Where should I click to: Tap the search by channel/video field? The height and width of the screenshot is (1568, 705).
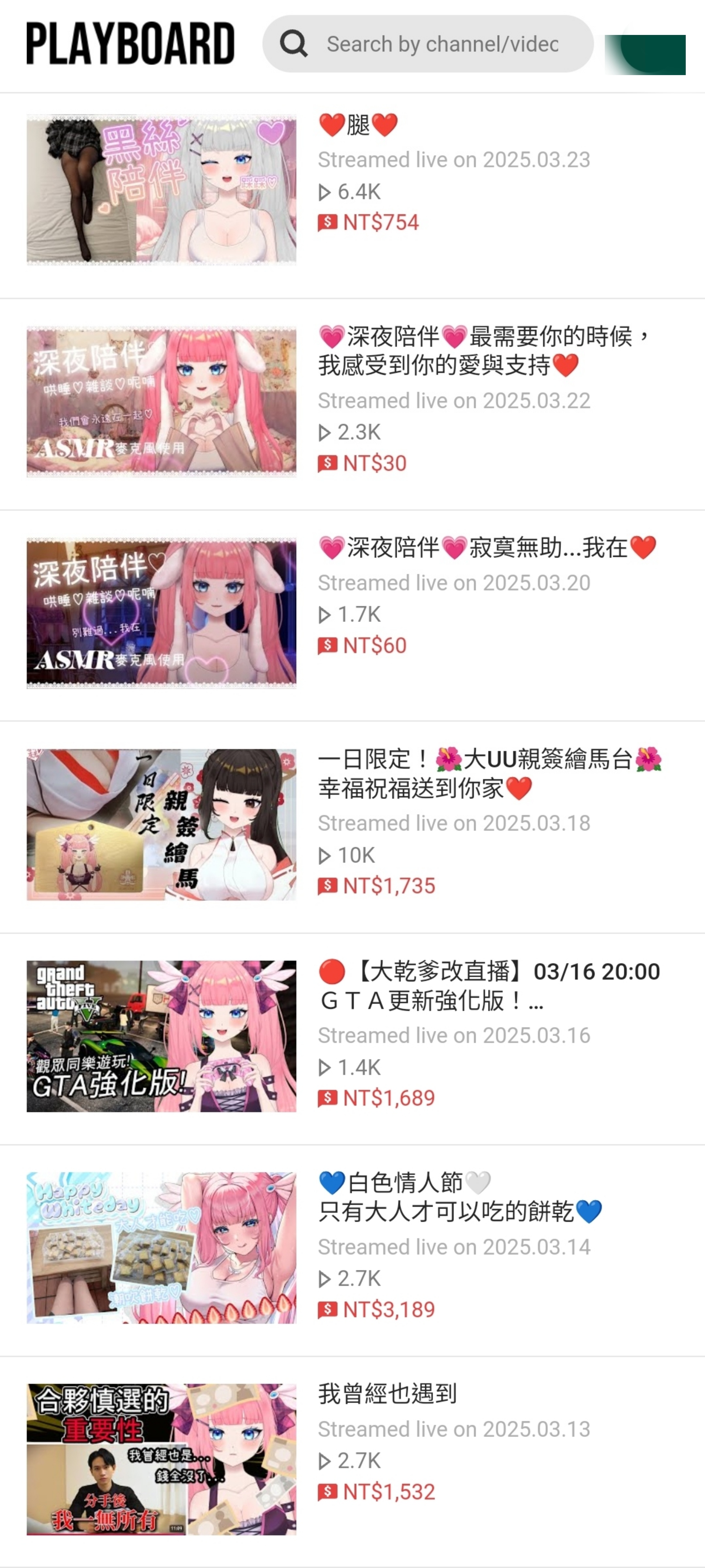pyautogui.click(x=428, y=44)
